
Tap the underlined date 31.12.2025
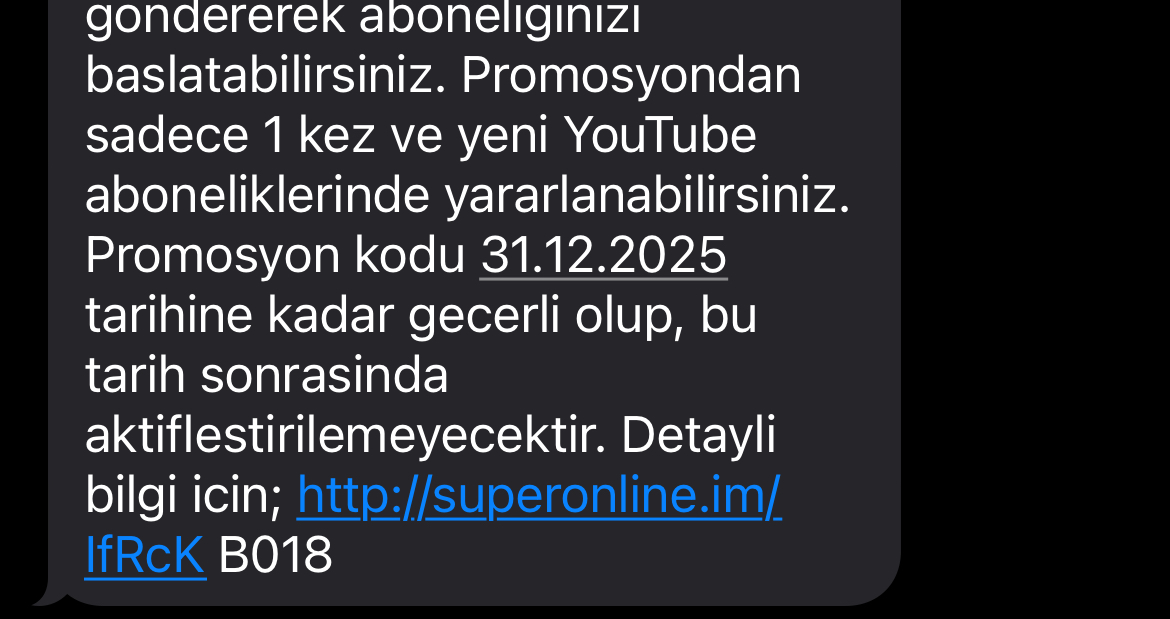(x=603, y=256)
